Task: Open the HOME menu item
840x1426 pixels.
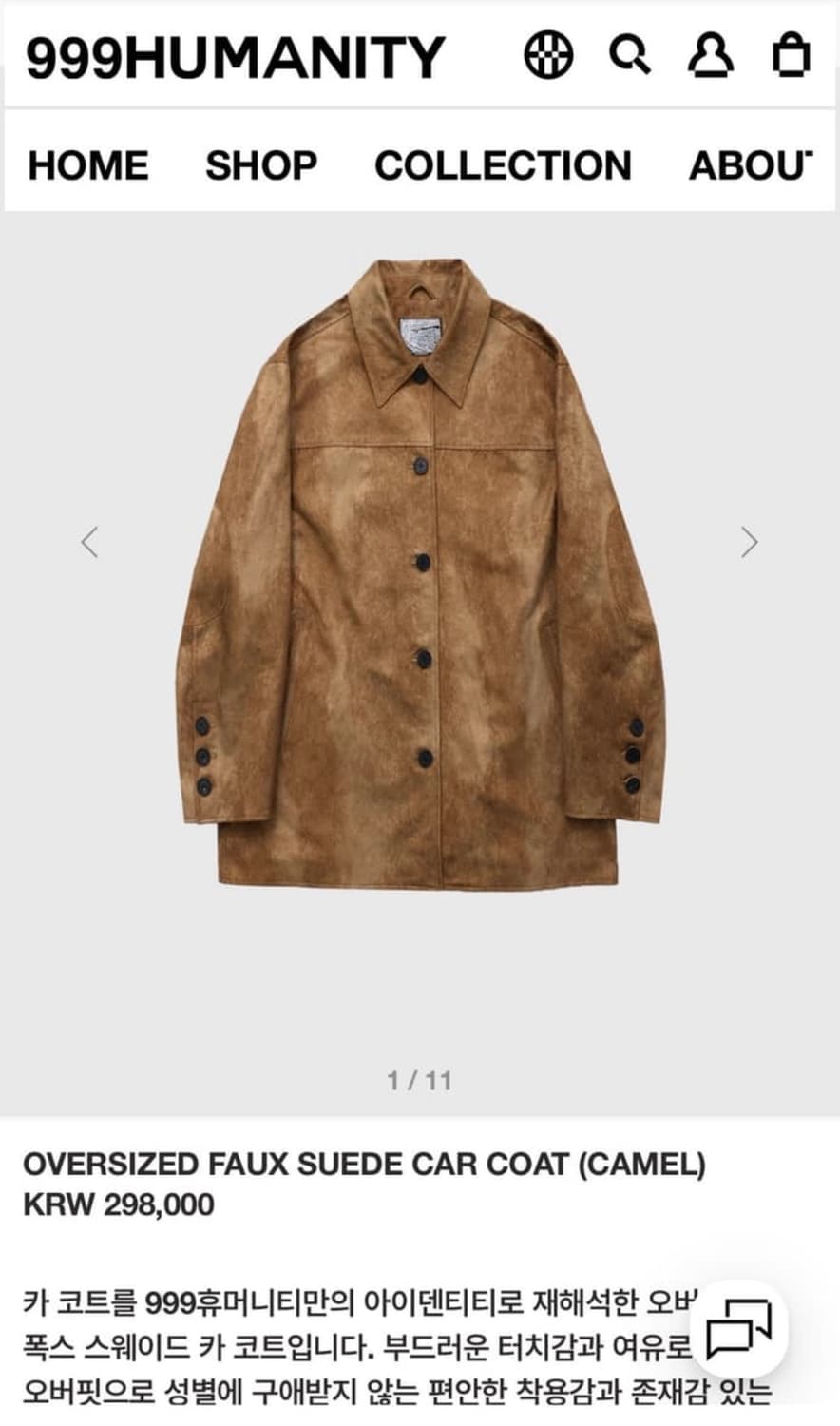Action: [x=88, y=166]
